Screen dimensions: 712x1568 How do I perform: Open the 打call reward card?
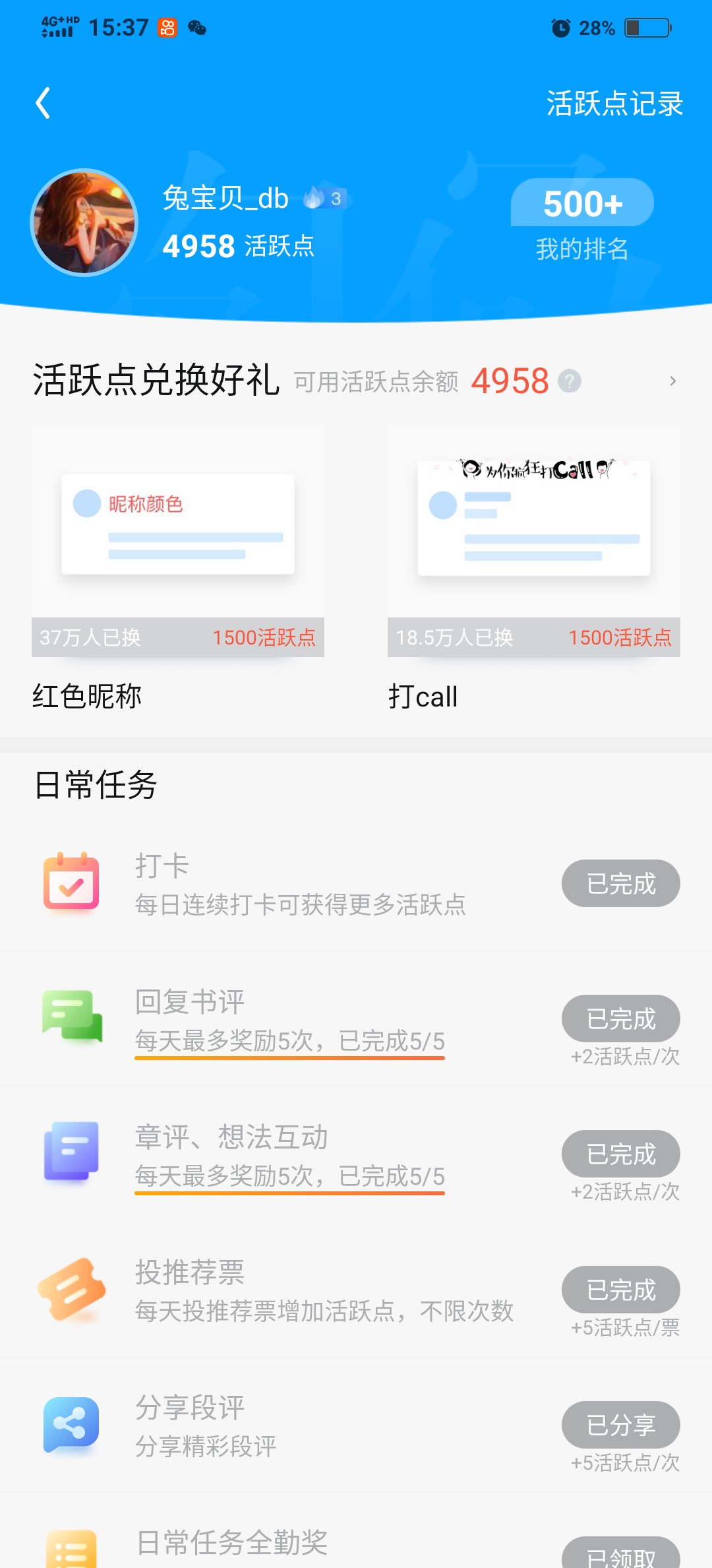tap(534, 569)
